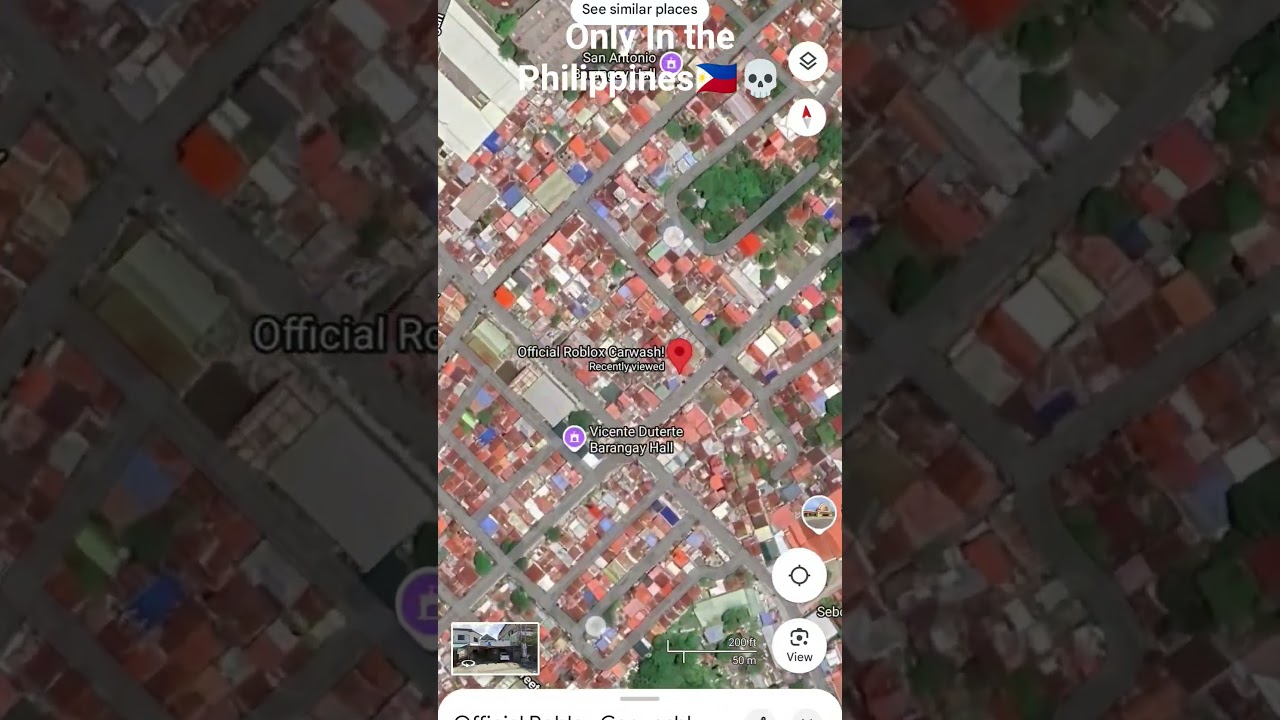
Task: Open the photo pin above location button
Action: point(818,514)
